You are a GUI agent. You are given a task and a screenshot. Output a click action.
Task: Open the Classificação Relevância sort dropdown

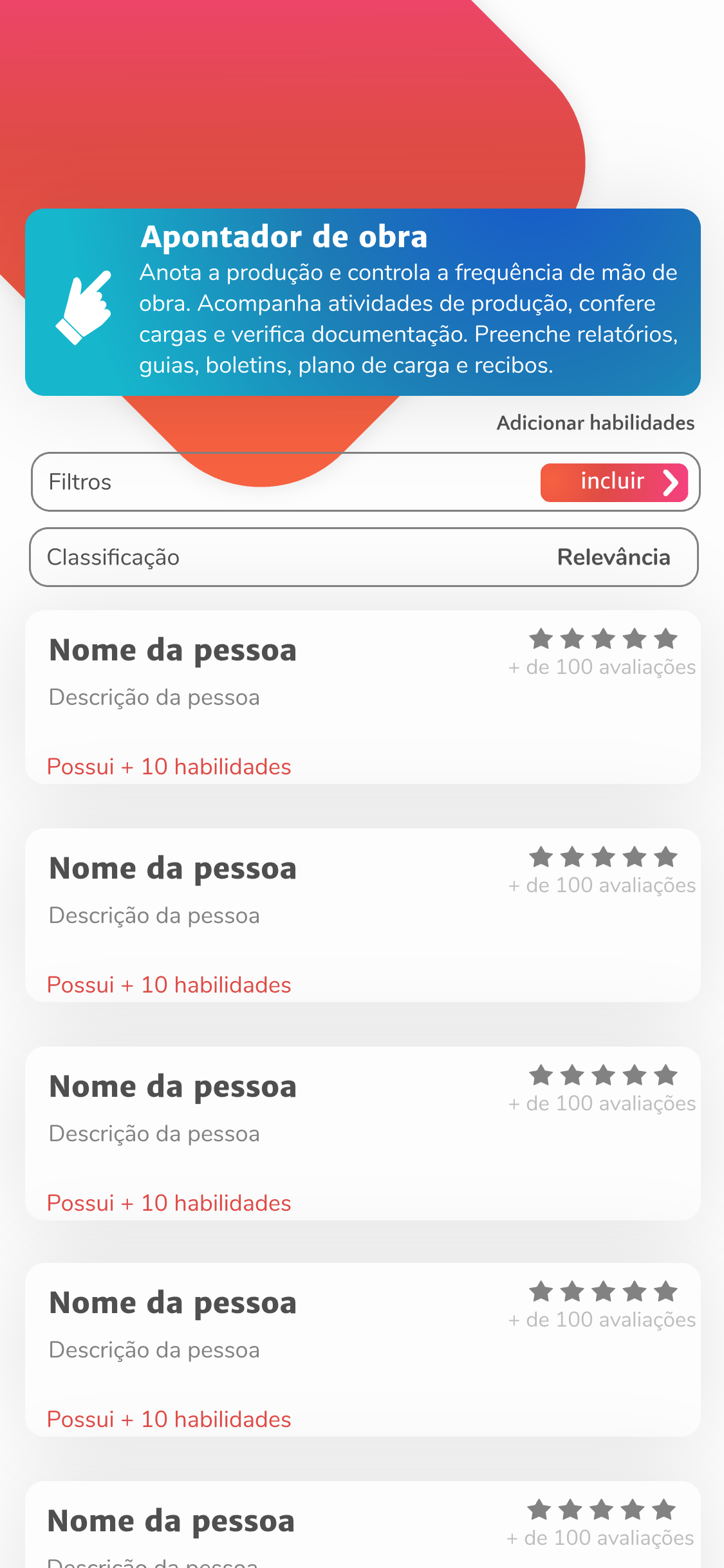coord(364,557)
